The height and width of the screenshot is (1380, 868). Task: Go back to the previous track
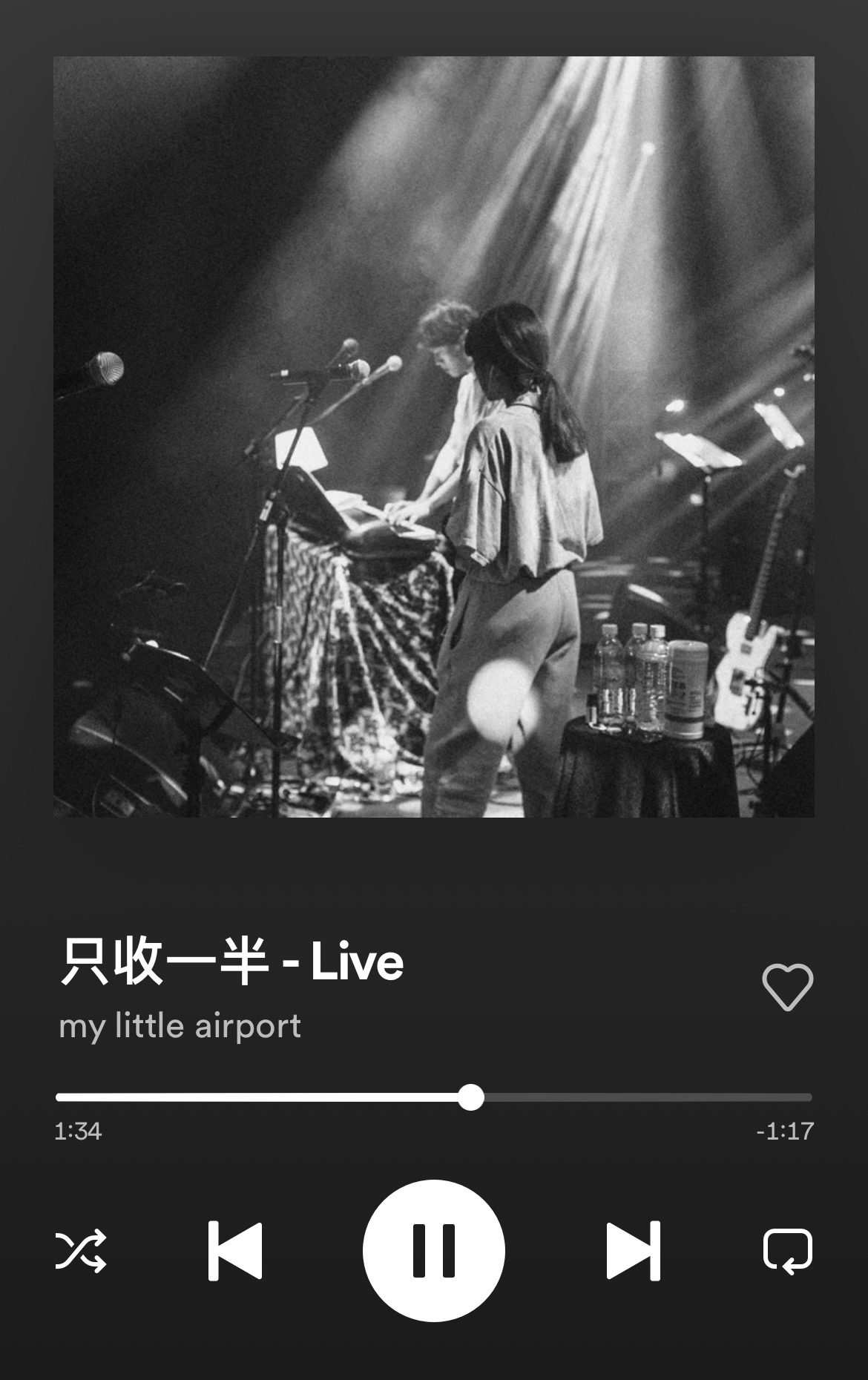pos(235,1251)
